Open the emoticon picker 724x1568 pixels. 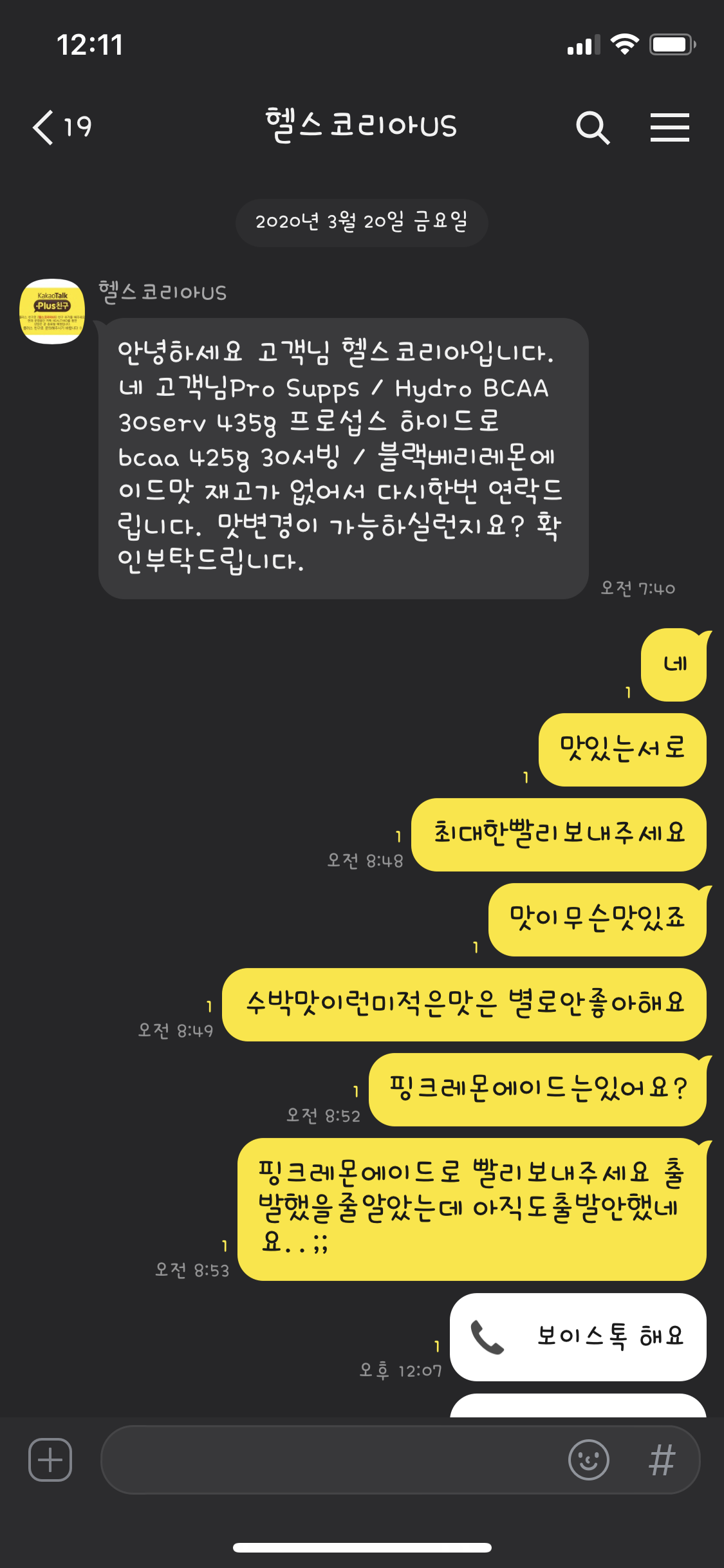click(588, 1459)
